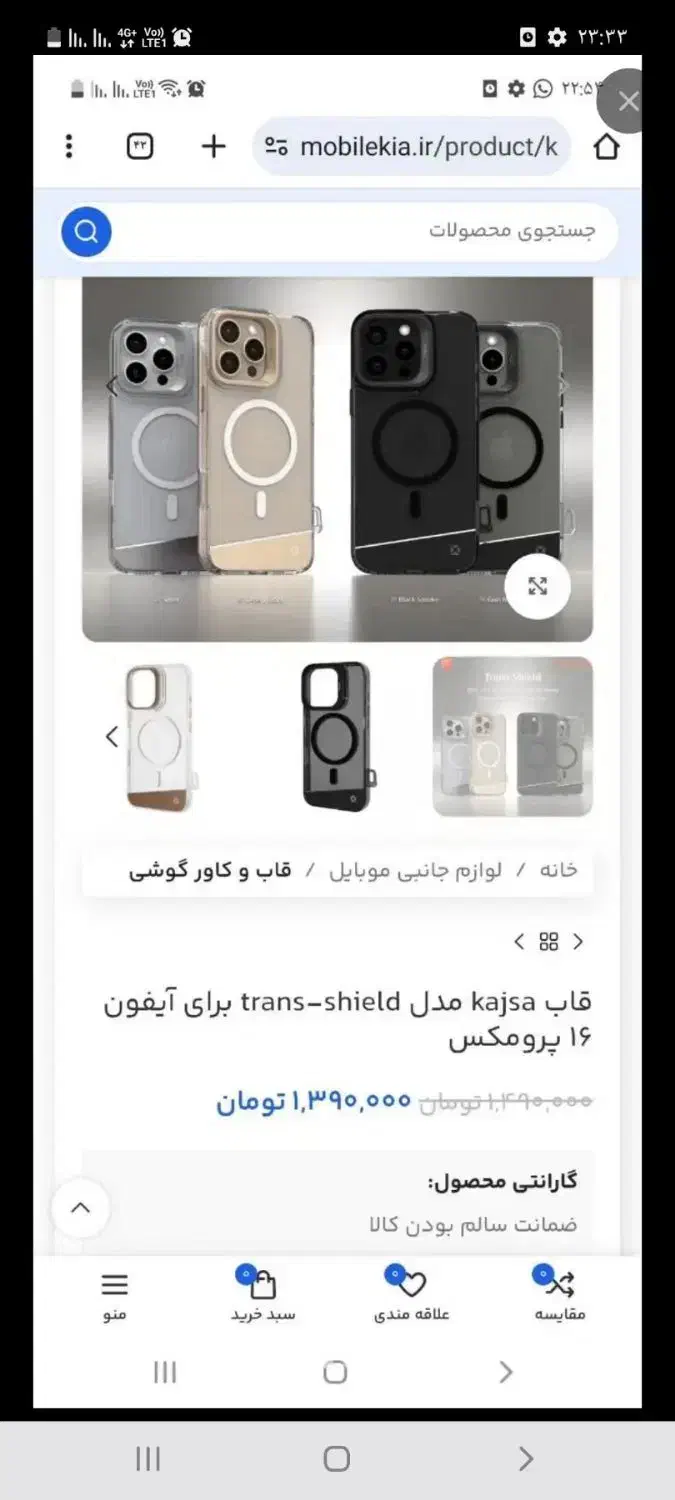This screenshot has height=1500, width=675.
Task: Close the image preview with the X
Action: 628,101
